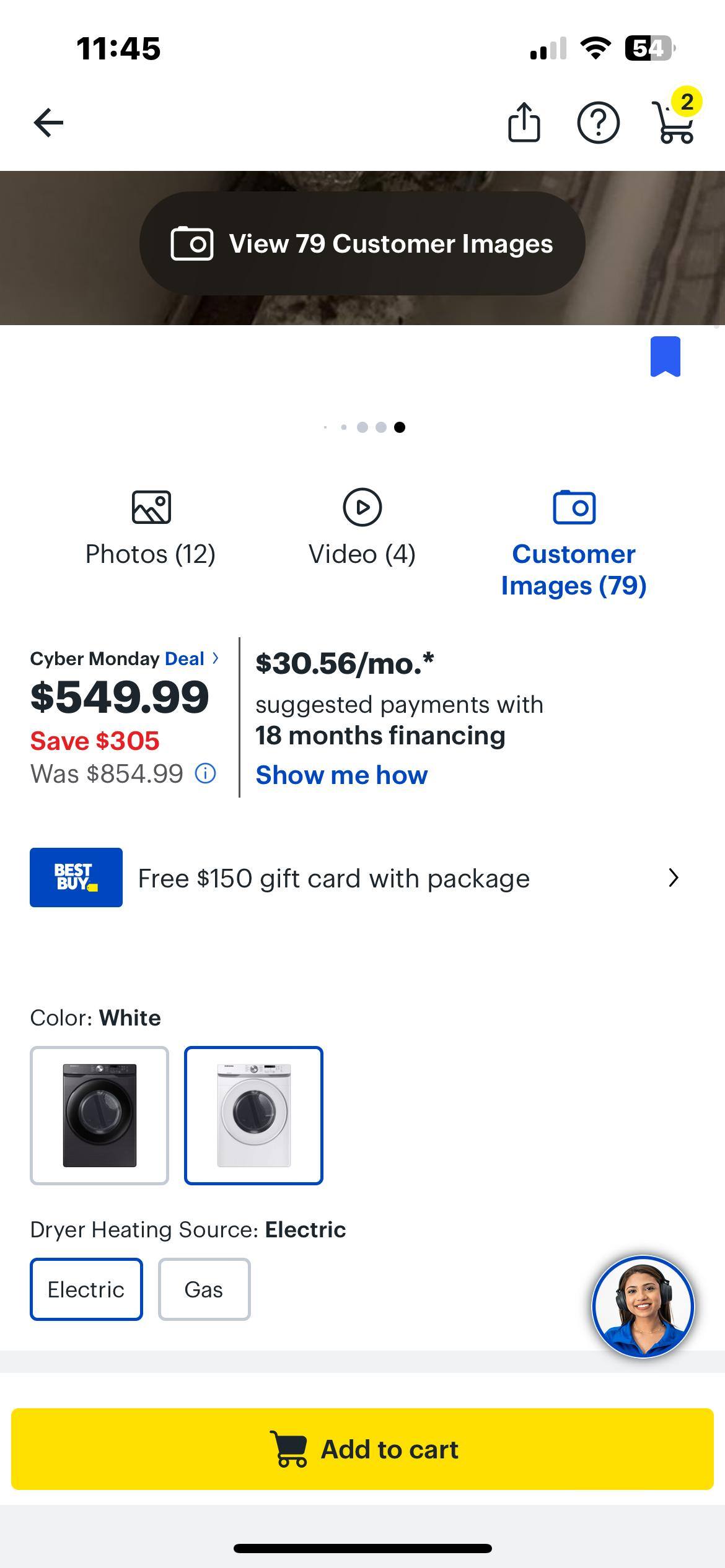This screenshot has width=725, height=1568.
Task: Open the cart with 2 items
Action: coord(674,123)
